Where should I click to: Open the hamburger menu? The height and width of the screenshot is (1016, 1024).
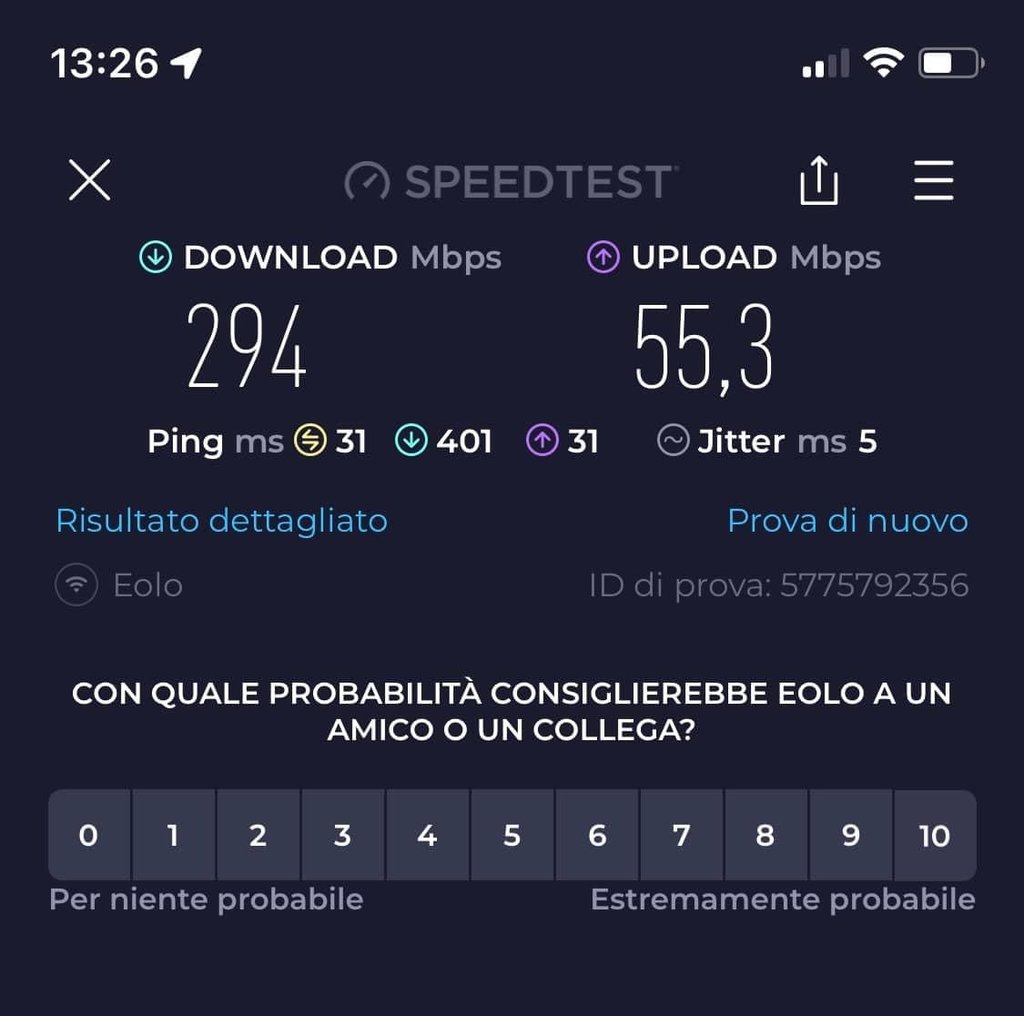coord(934,182)
